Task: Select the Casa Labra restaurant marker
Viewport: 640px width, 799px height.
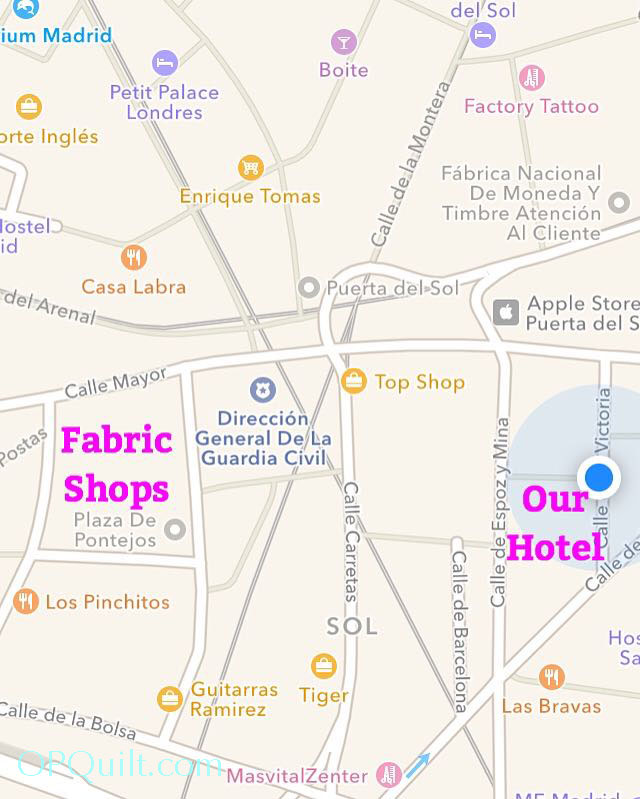Action: (x=133, y=258)
